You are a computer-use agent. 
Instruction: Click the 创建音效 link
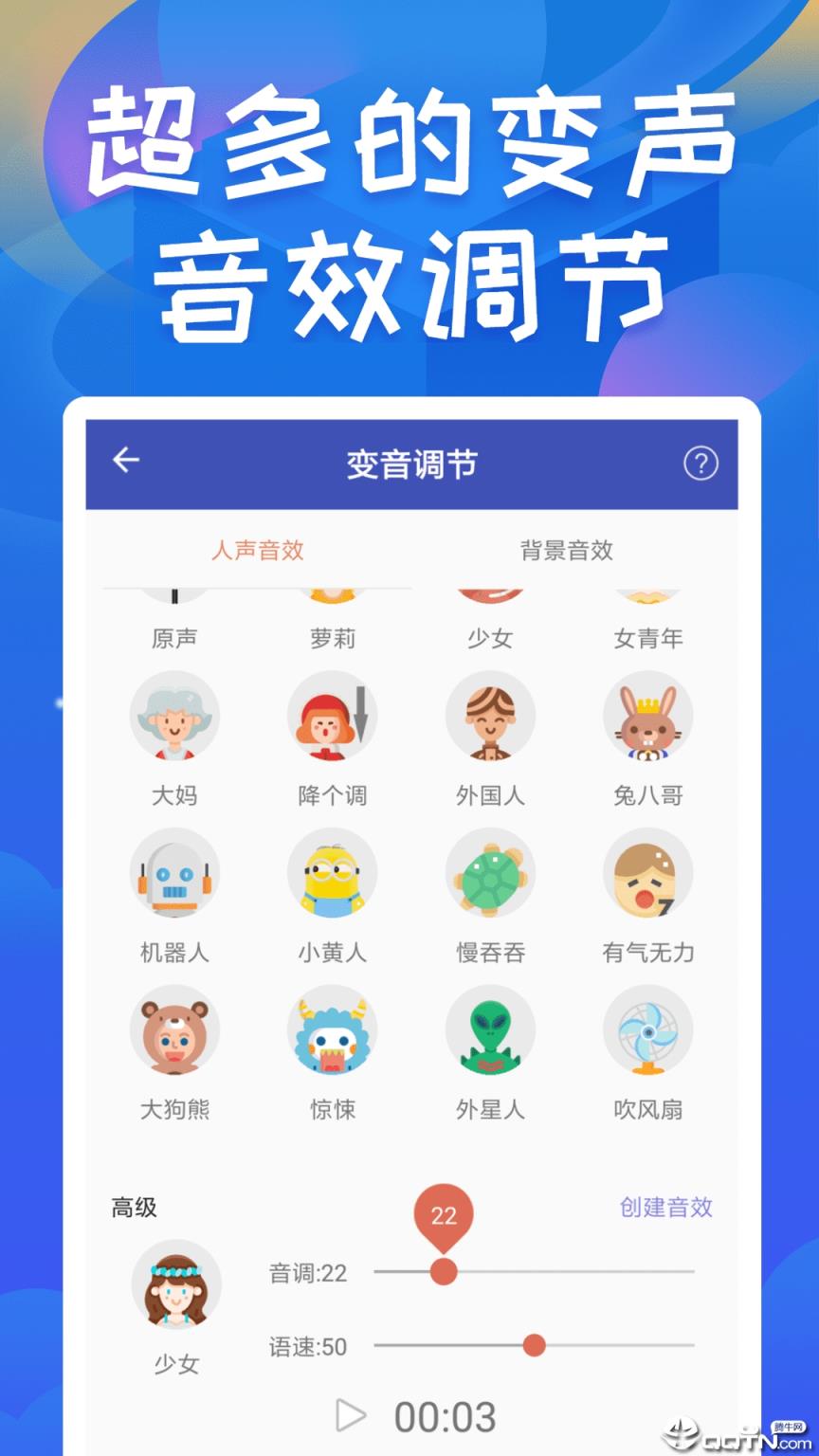pos(664,1208)
